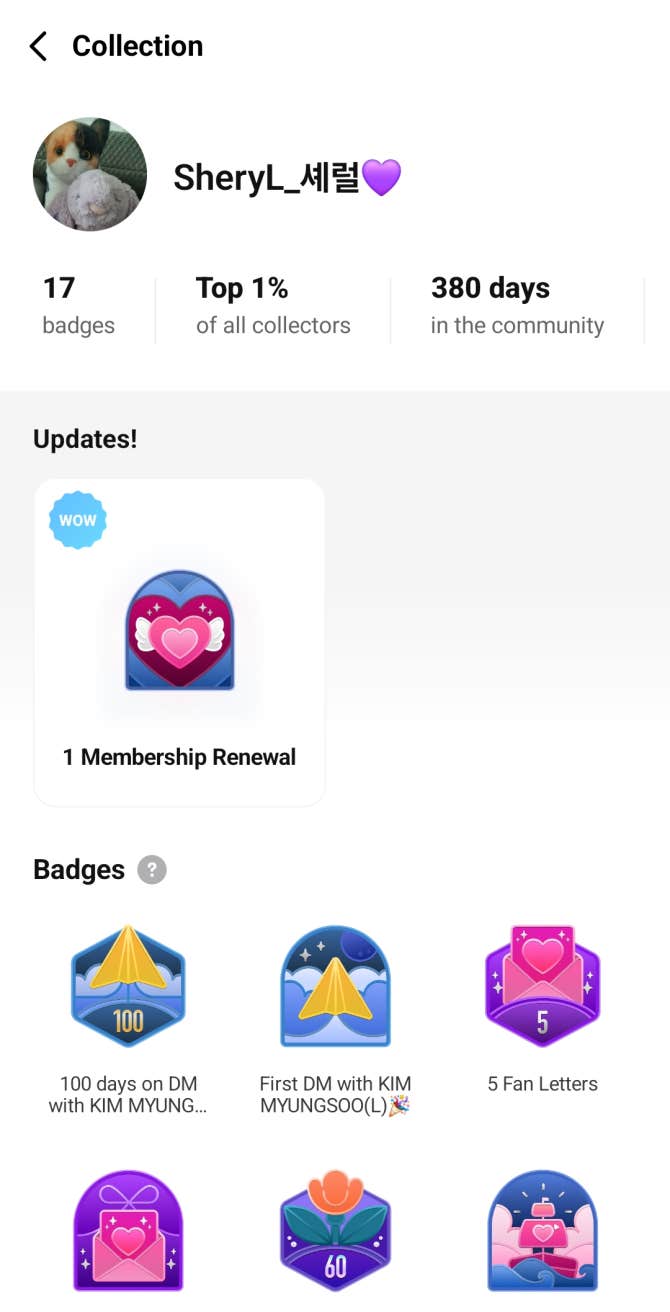This screenshot has height=1312, width=670.
Task: Open the pink envelope badge with ribbon
Action: point(128,1231)
